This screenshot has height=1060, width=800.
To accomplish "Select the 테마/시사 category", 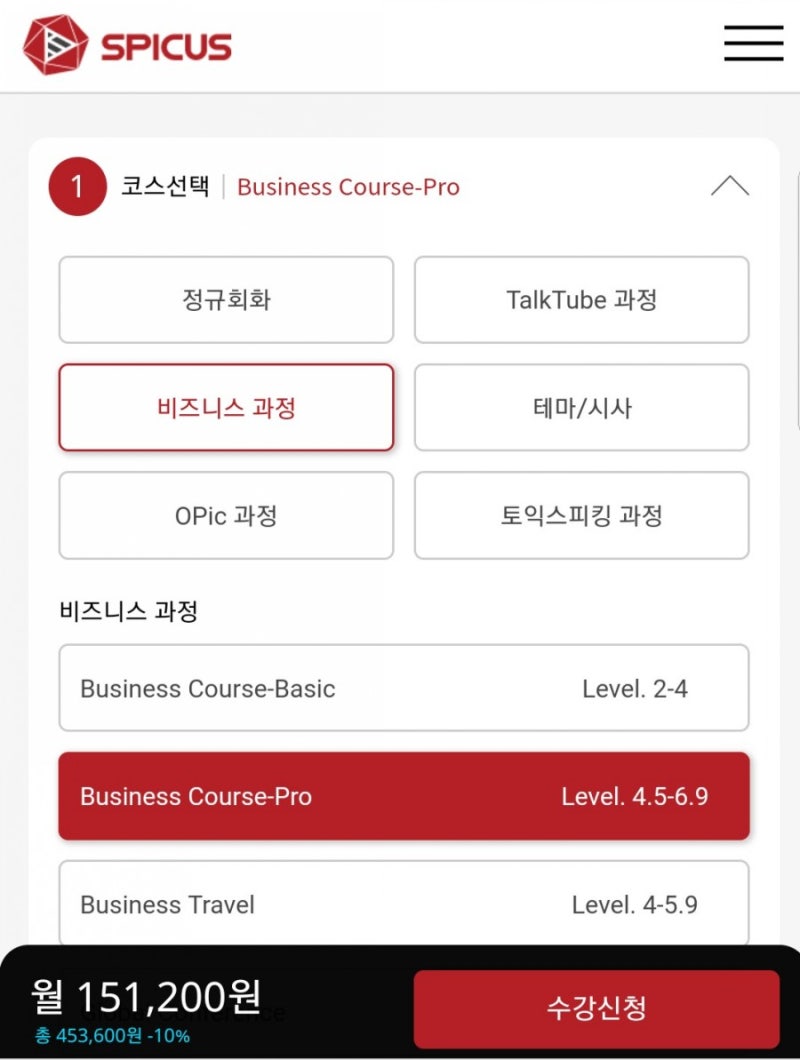I will (581, 408).
